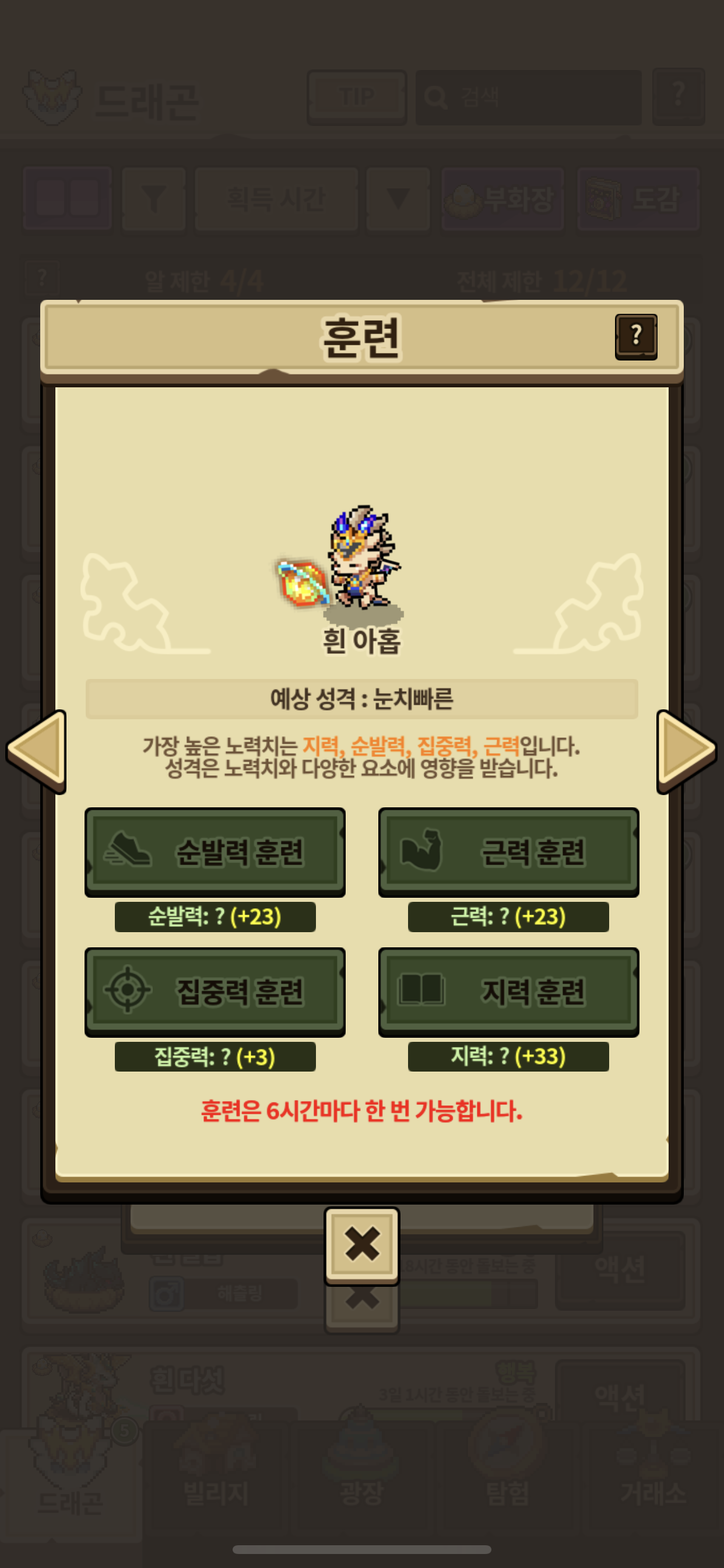
Task: Open the help icon in 훈련 dialog
Action: (x=635, y=336)
